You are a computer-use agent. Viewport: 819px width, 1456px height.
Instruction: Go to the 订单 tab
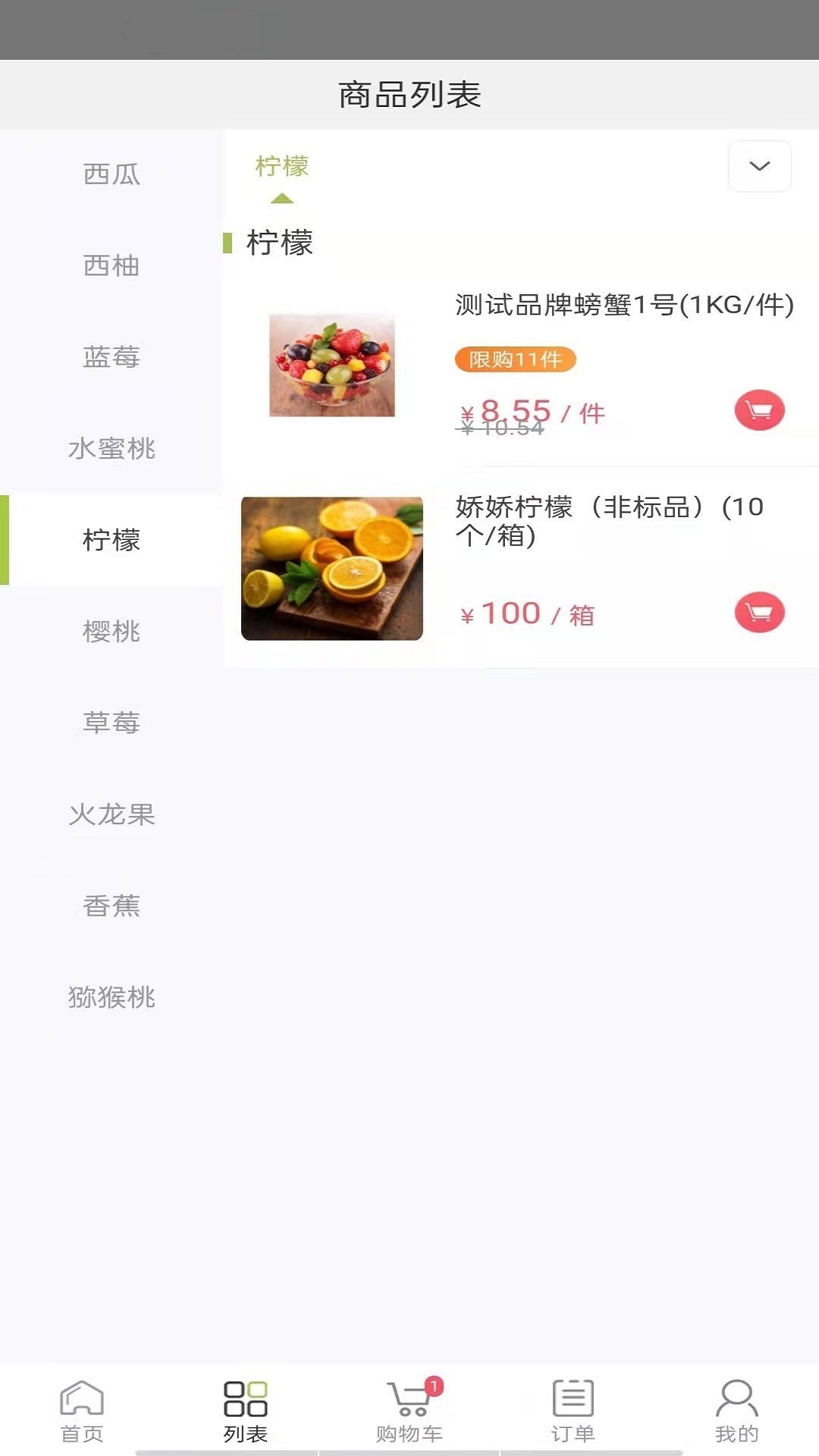pyautogui.click(x=573, y=1411)
